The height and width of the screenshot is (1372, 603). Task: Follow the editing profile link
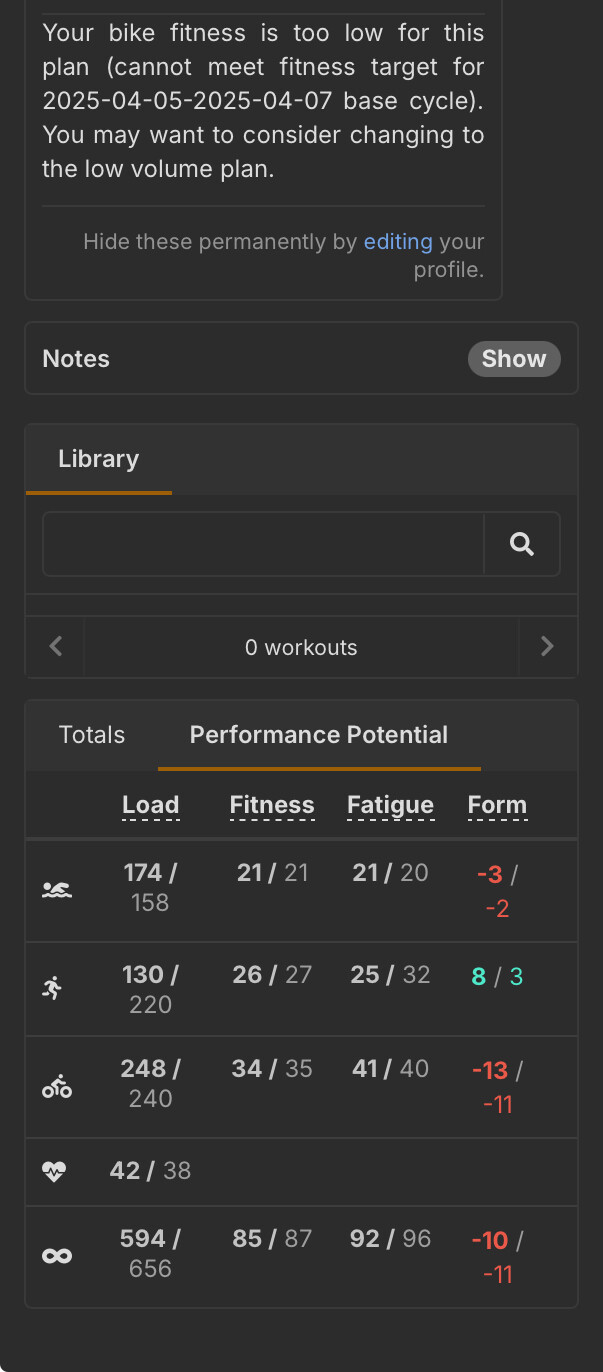point(398,242)
